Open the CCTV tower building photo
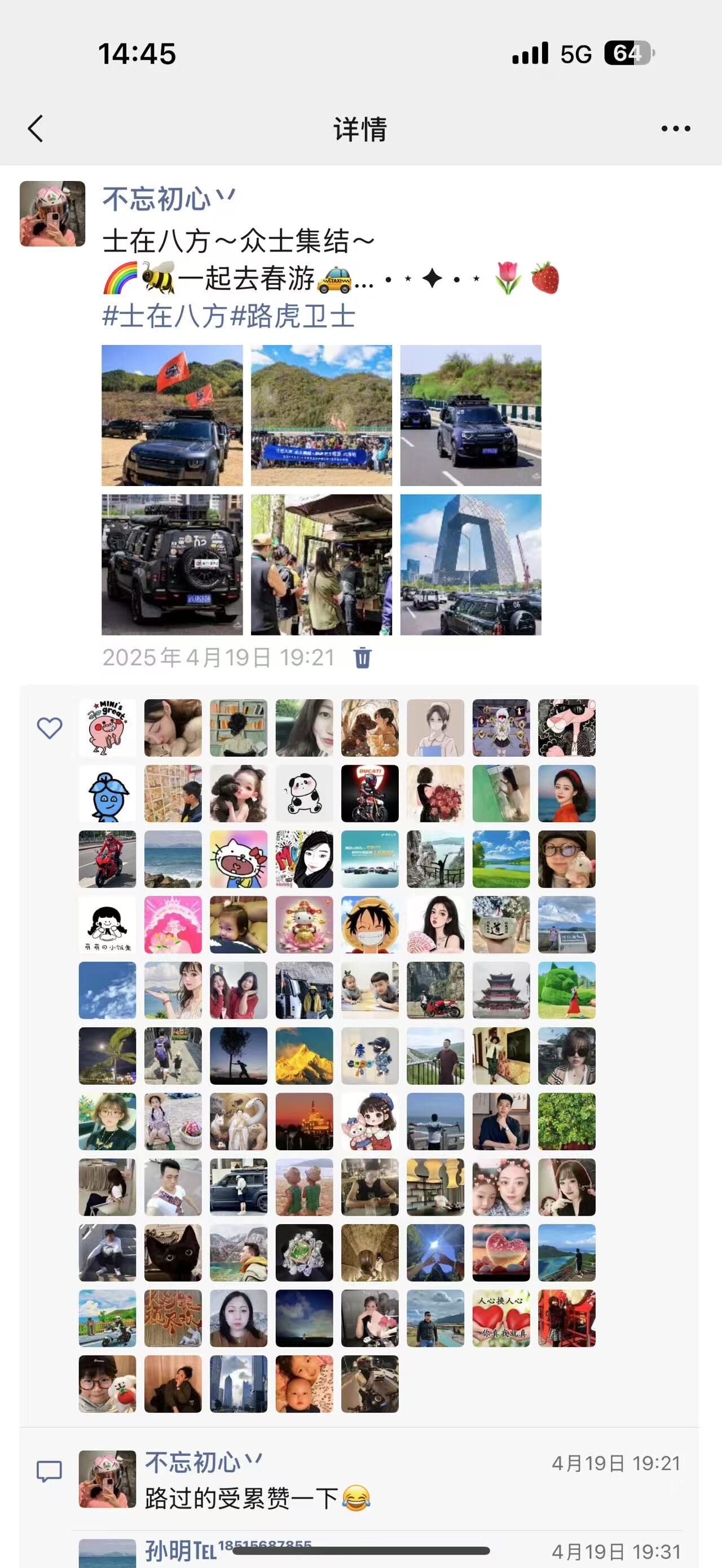The image size is (722, 1568). click(x=470, y=564)
